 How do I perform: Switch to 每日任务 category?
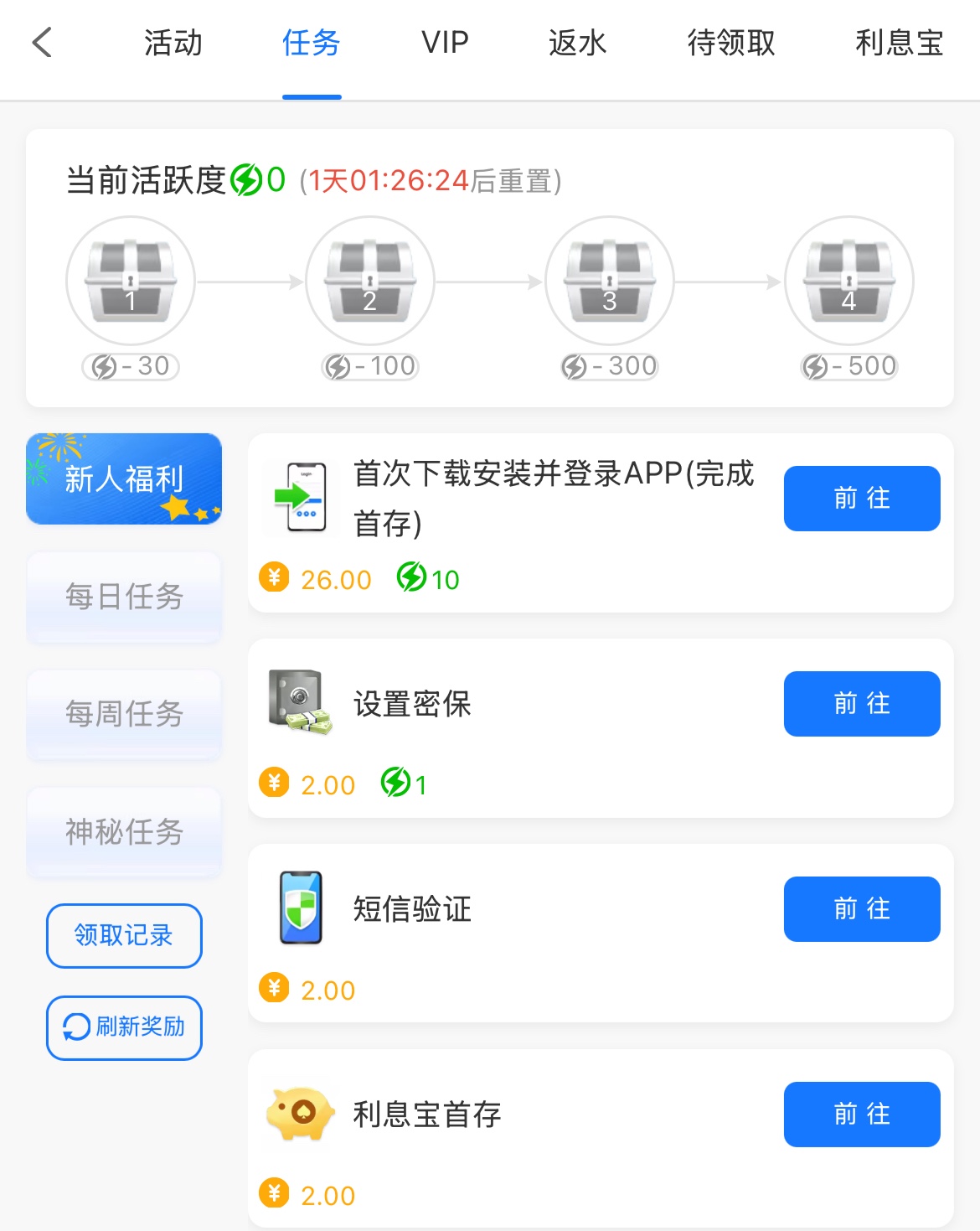(124, 597)
